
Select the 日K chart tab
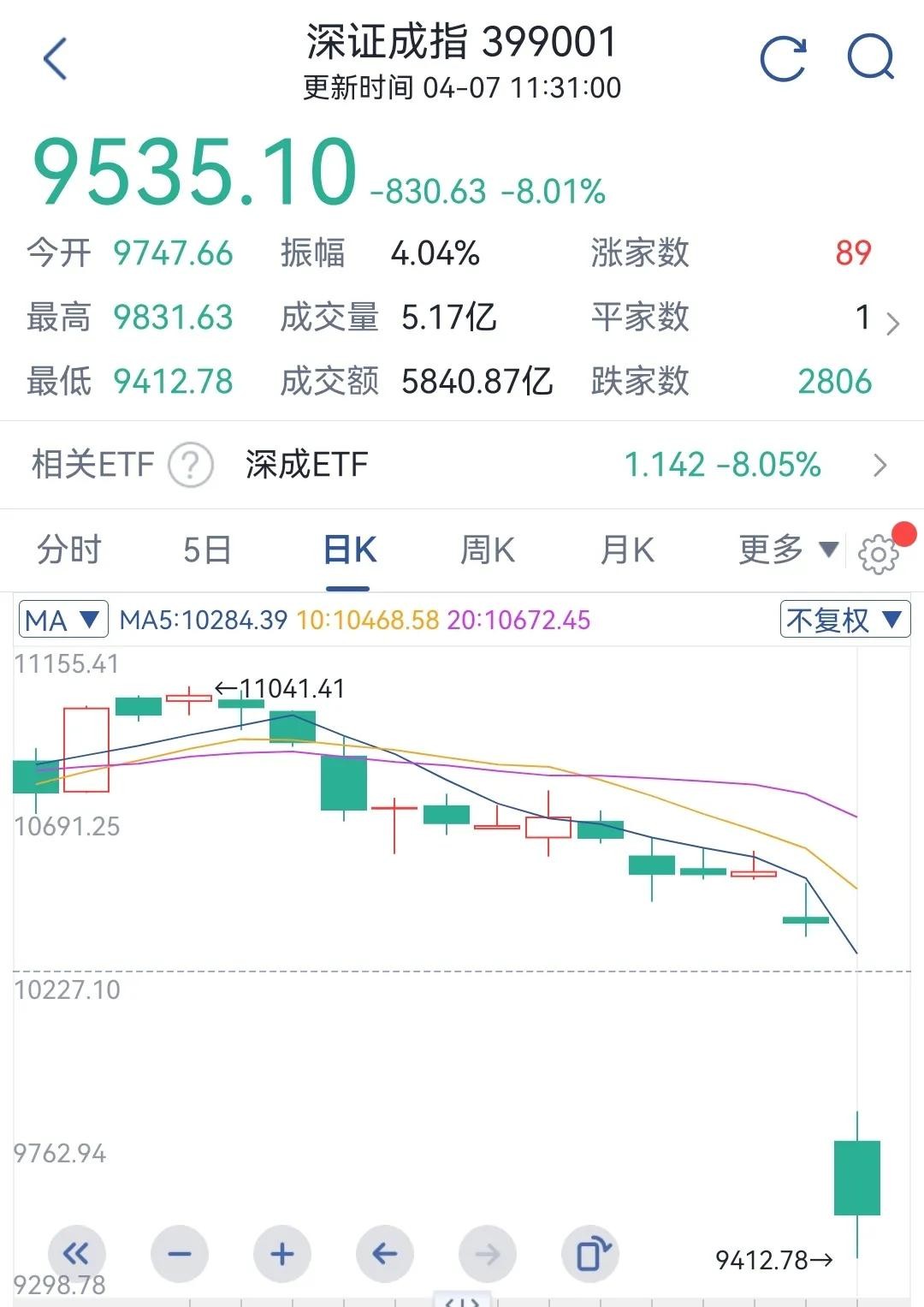pos(349,550)
